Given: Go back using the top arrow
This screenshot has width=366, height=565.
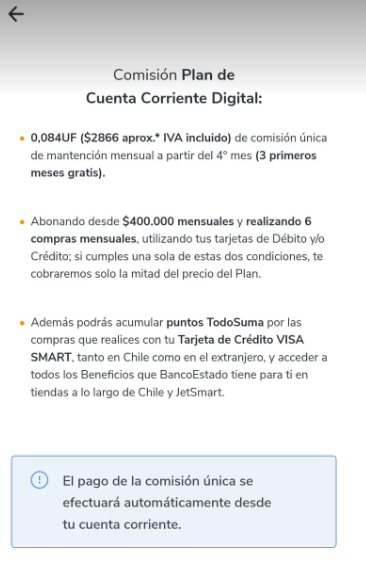Looking at the screenshot, I should point(16,14).
